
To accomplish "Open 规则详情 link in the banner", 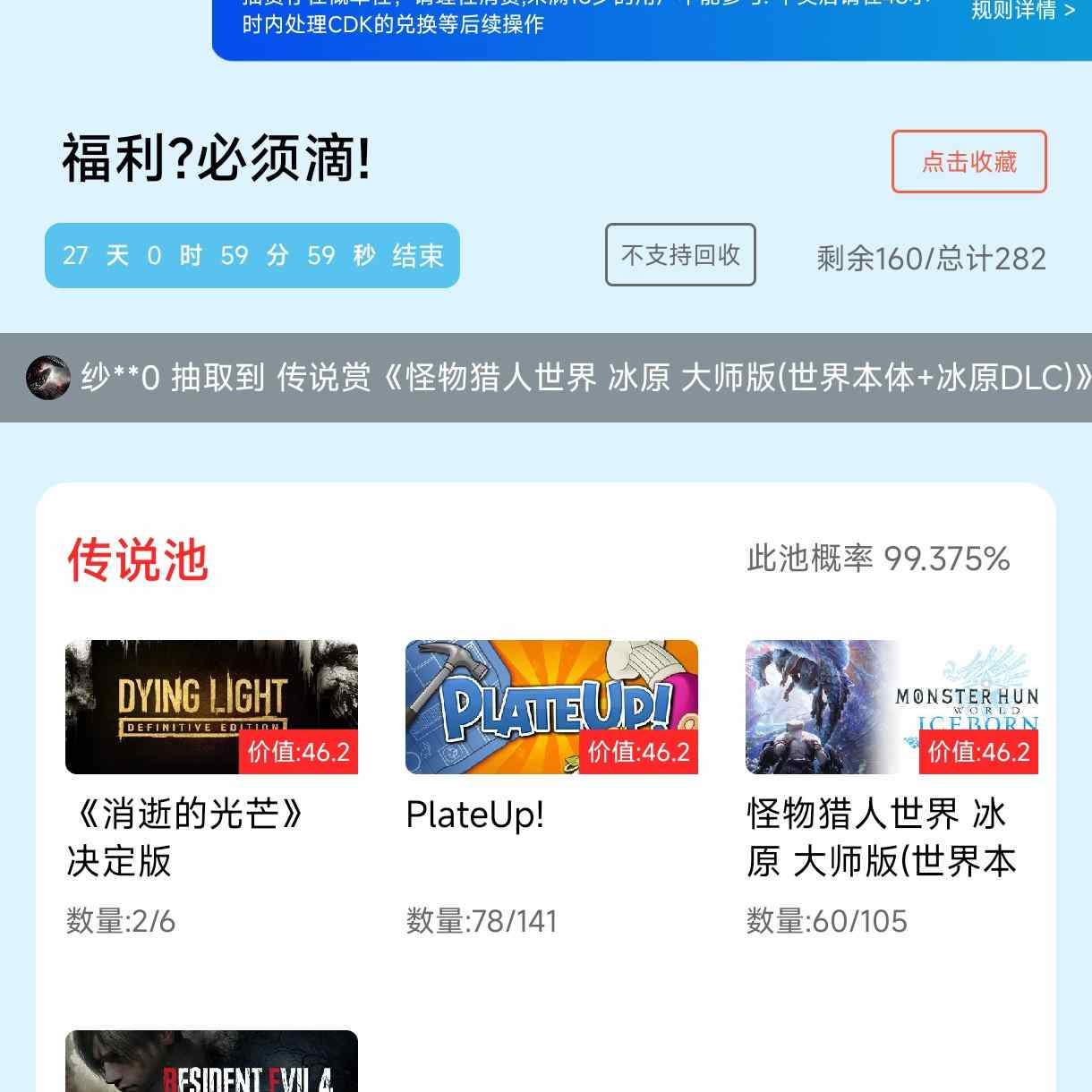I will 1022,11.
